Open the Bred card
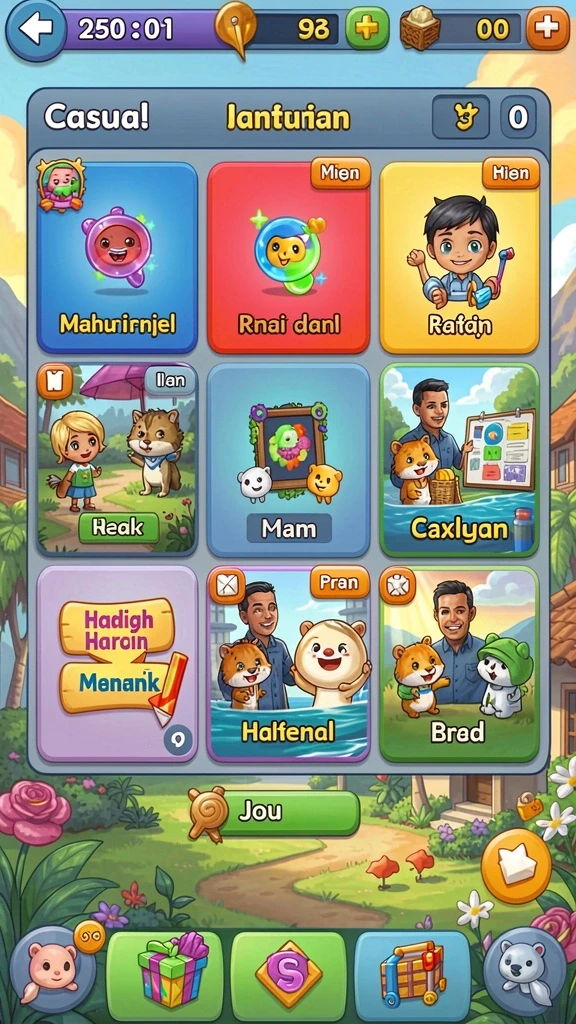Image resolution: width=576 pixels, height=1024 pixels. [460, 664]
